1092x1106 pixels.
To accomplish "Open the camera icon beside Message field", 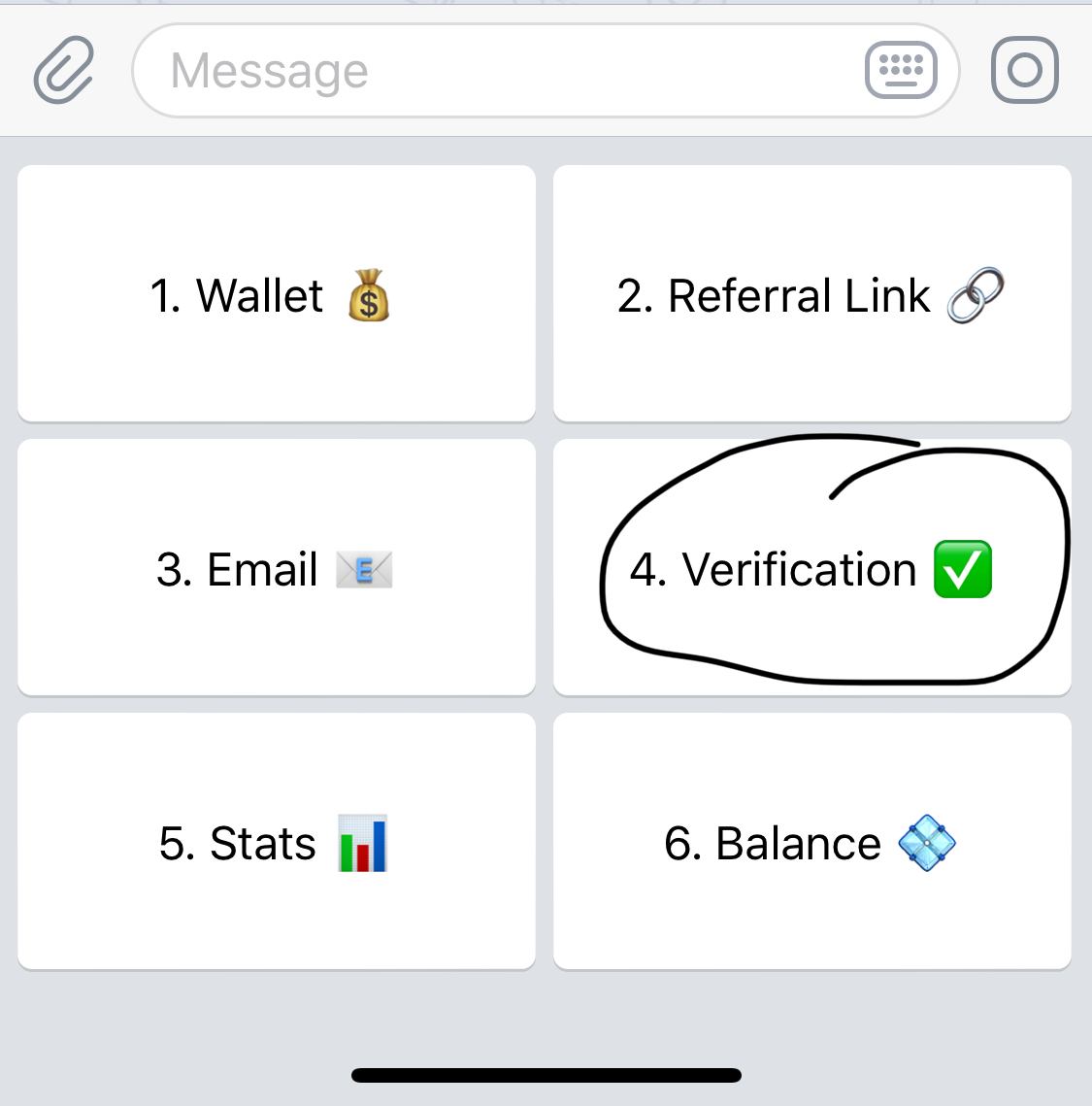I will coord(1024,70).
